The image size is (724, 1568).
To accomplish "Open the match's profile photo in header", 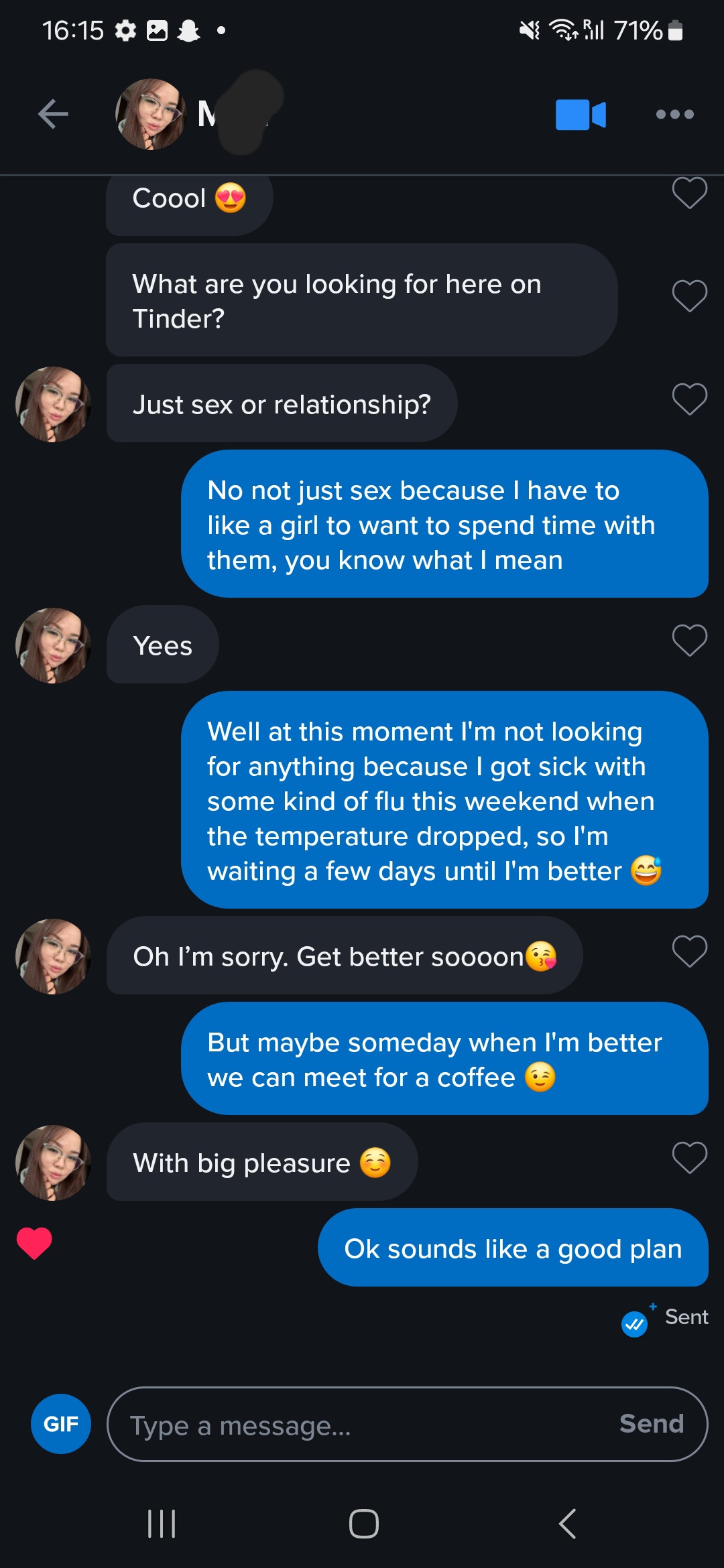I will [151, 114].
